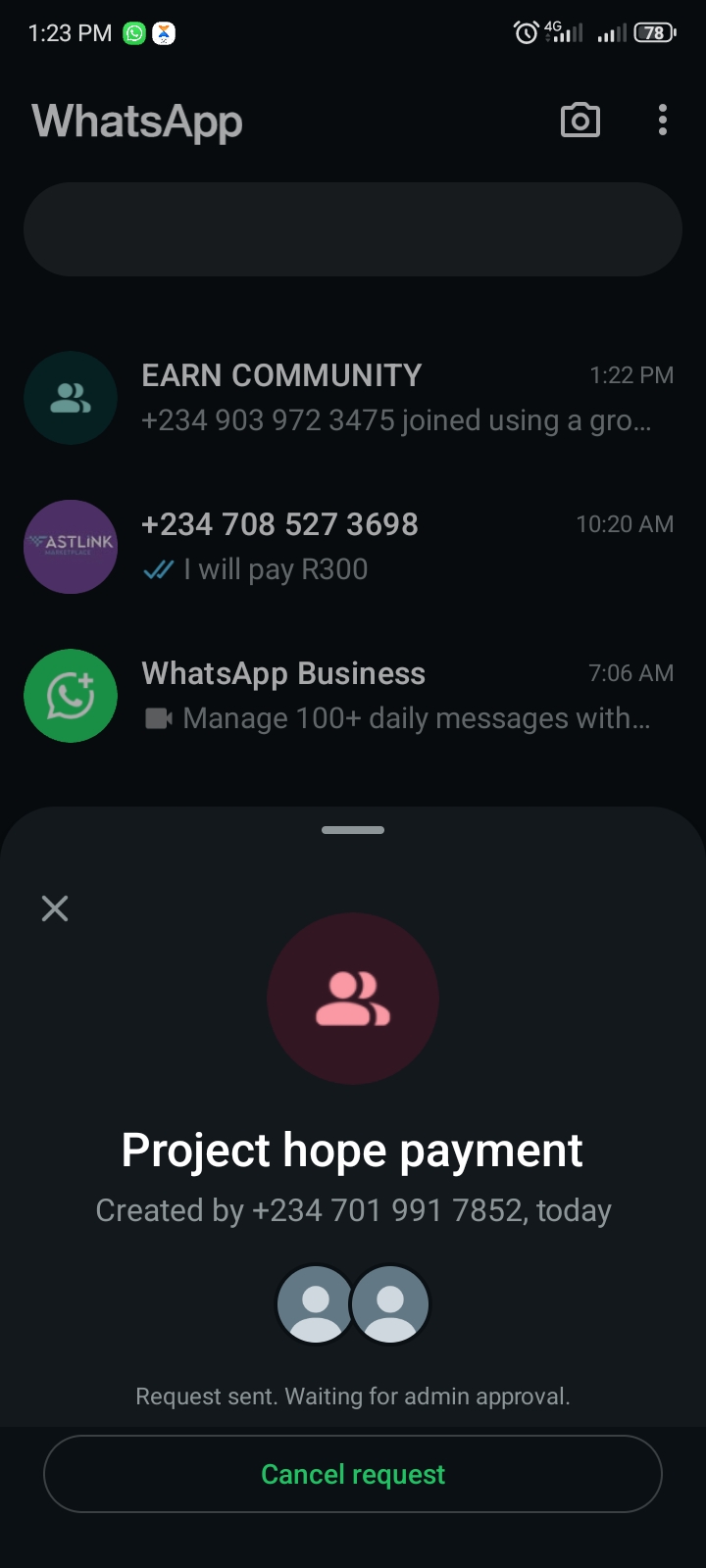706x1568 pixels.
Task: Open the camera from the top bar
Action: [x=580, y=121]
